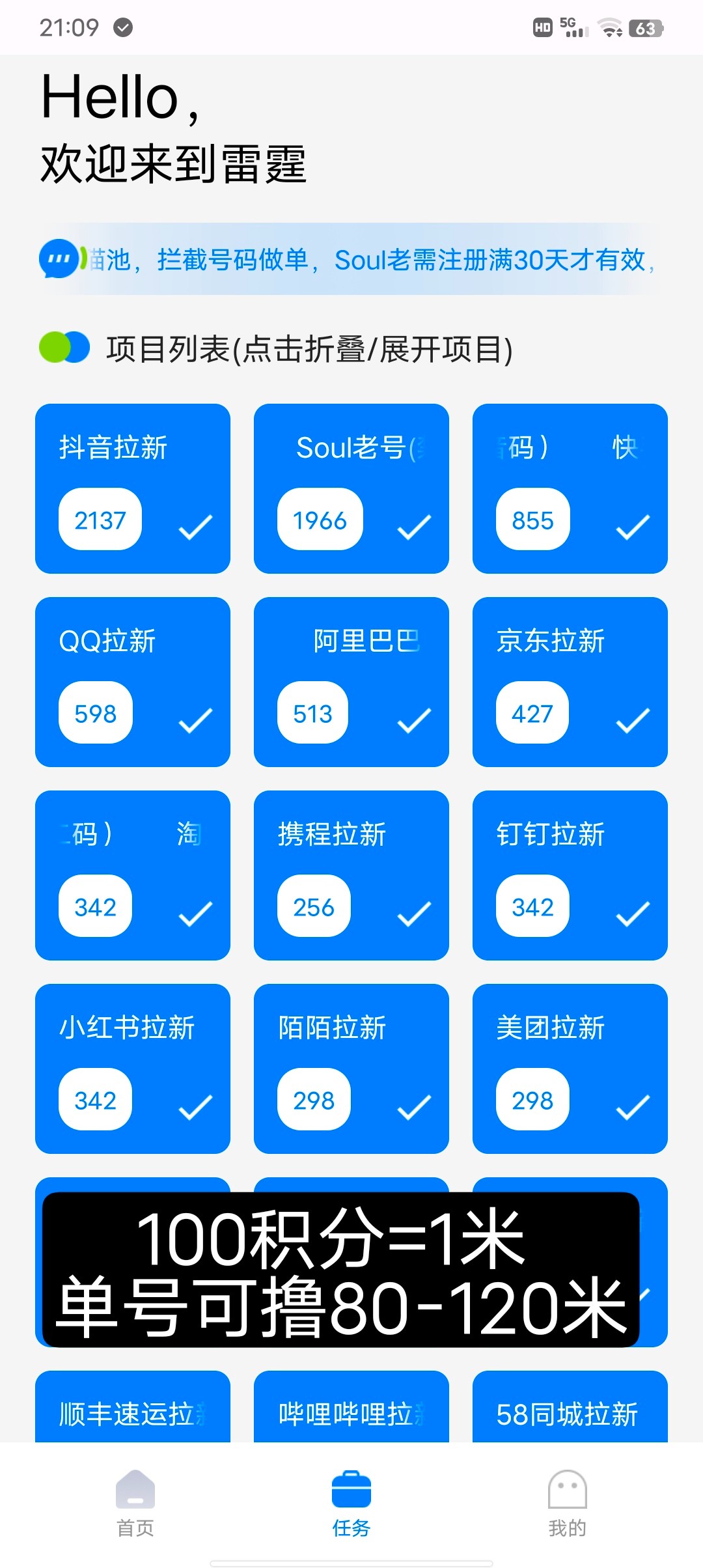
Task: Open the 58同城拉新 project card
Action: click(570, 1410)
